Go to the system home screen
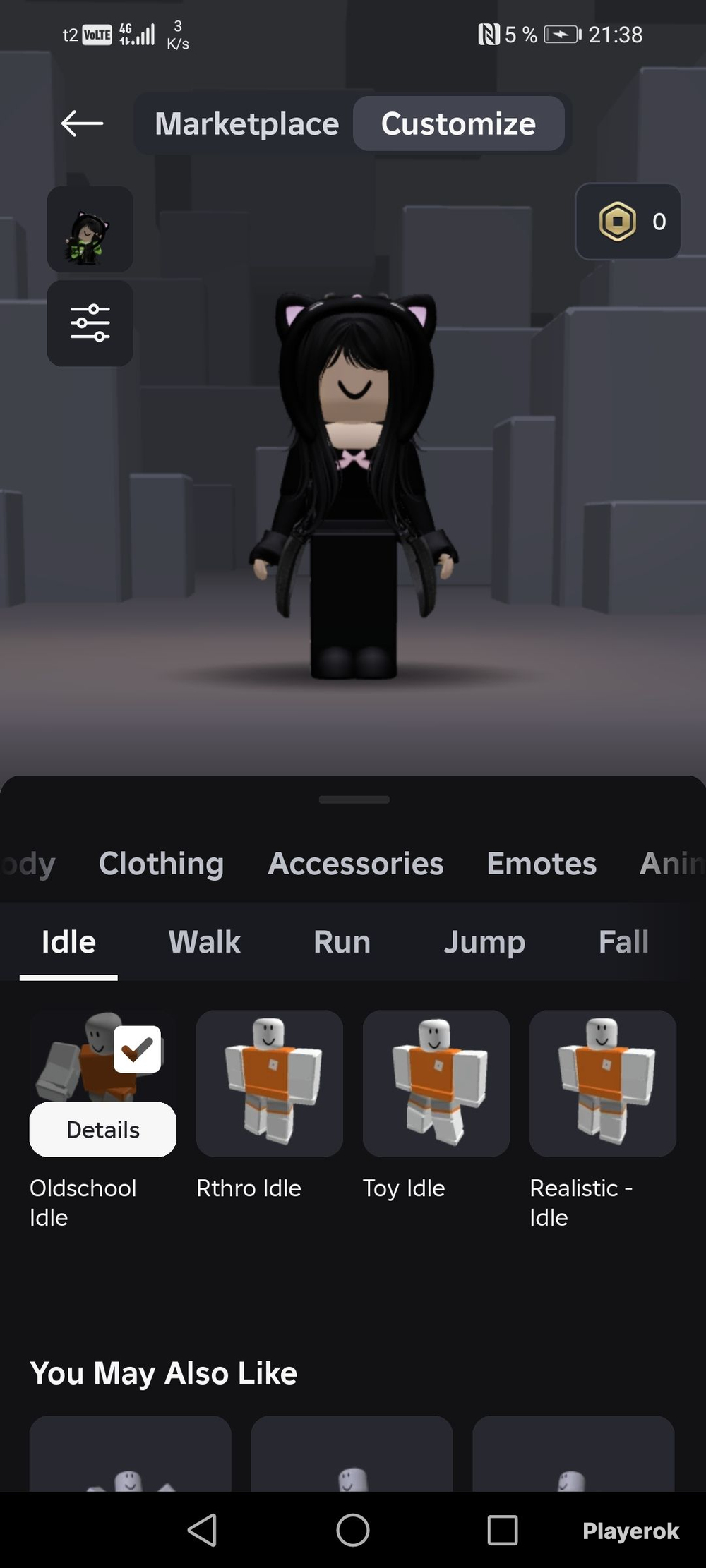 pos(352,1531)
